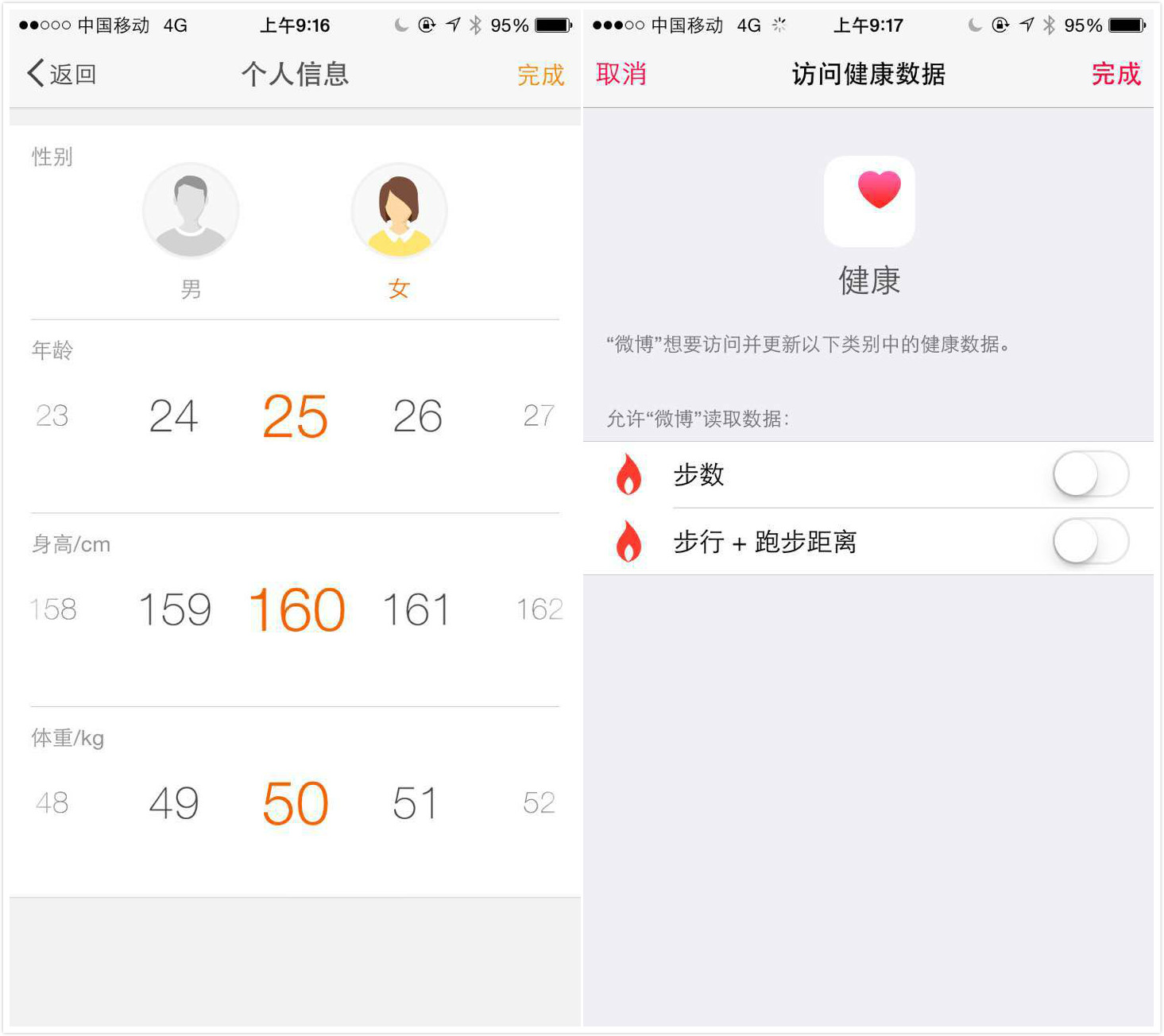This screenshot has height=1036, width=1164.
Task: Pick height 159 in 身高/cm picker
Action: (175, 610)
